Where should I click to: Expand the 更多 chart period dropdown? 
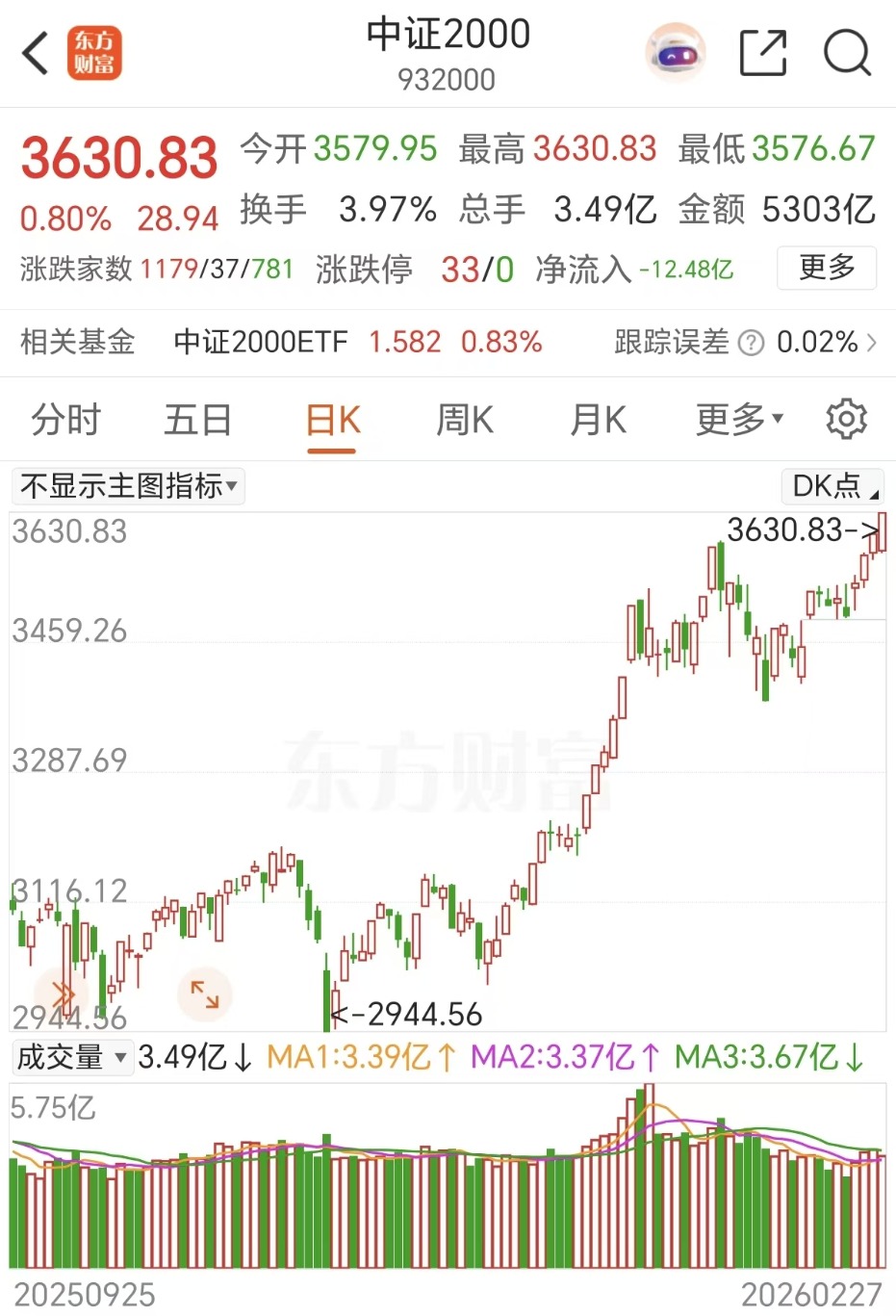[739, 420]
